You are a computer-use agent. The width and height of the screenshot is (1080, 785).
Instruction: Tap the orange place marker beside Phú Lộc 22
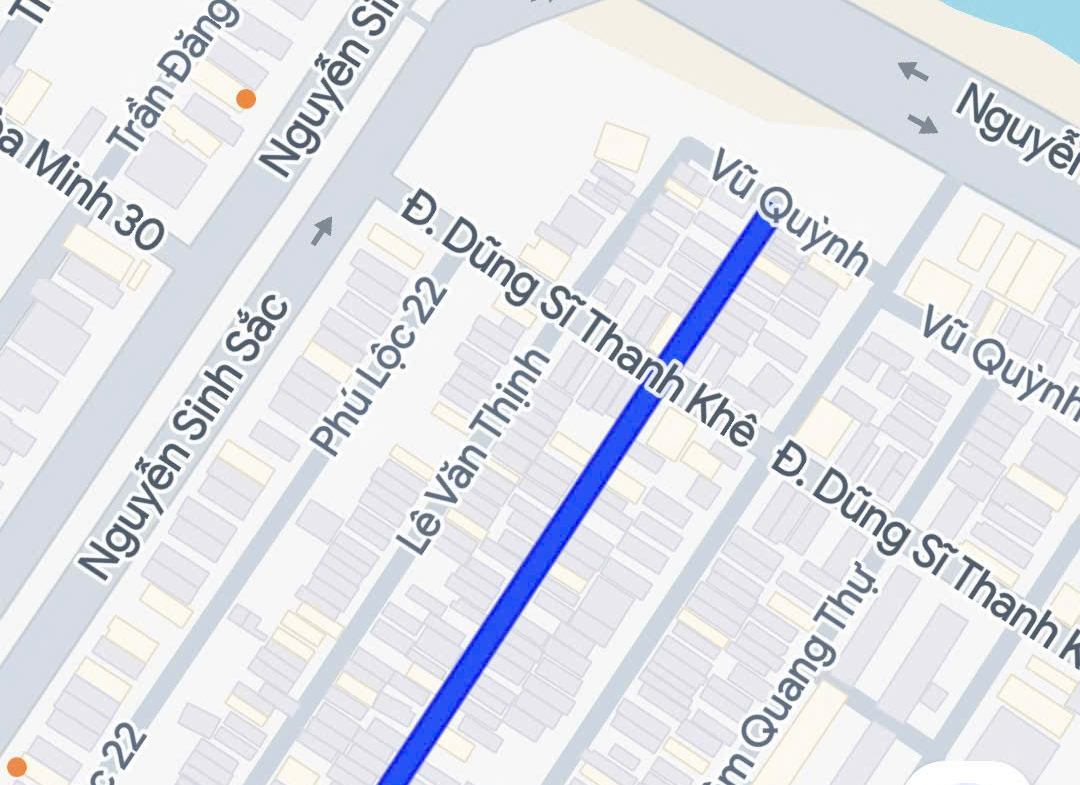(x=16, y=767)
